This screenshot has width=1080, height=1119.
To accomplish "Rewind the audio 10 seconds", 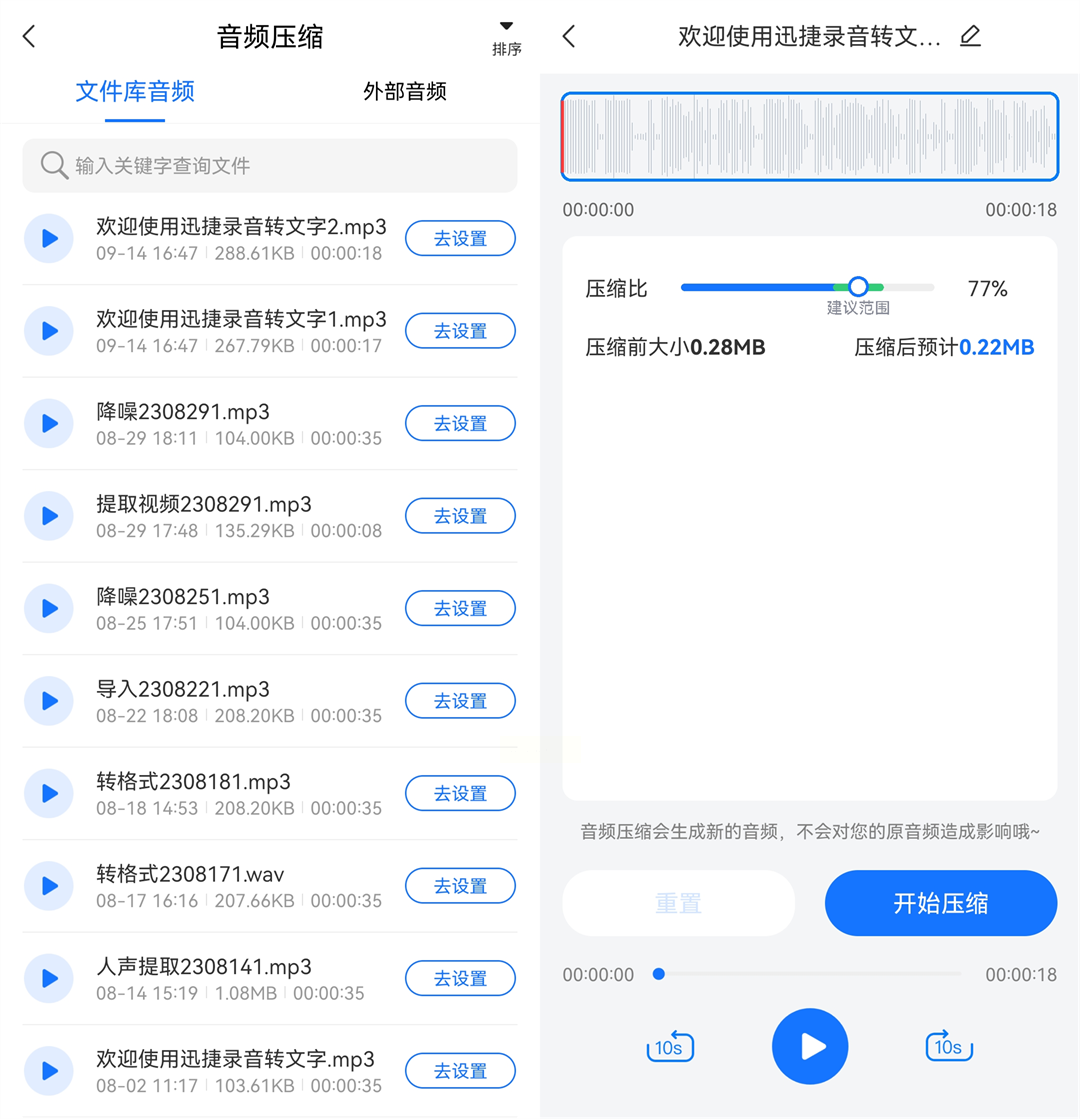I will pyautogui.click(x=670, y=1047).
